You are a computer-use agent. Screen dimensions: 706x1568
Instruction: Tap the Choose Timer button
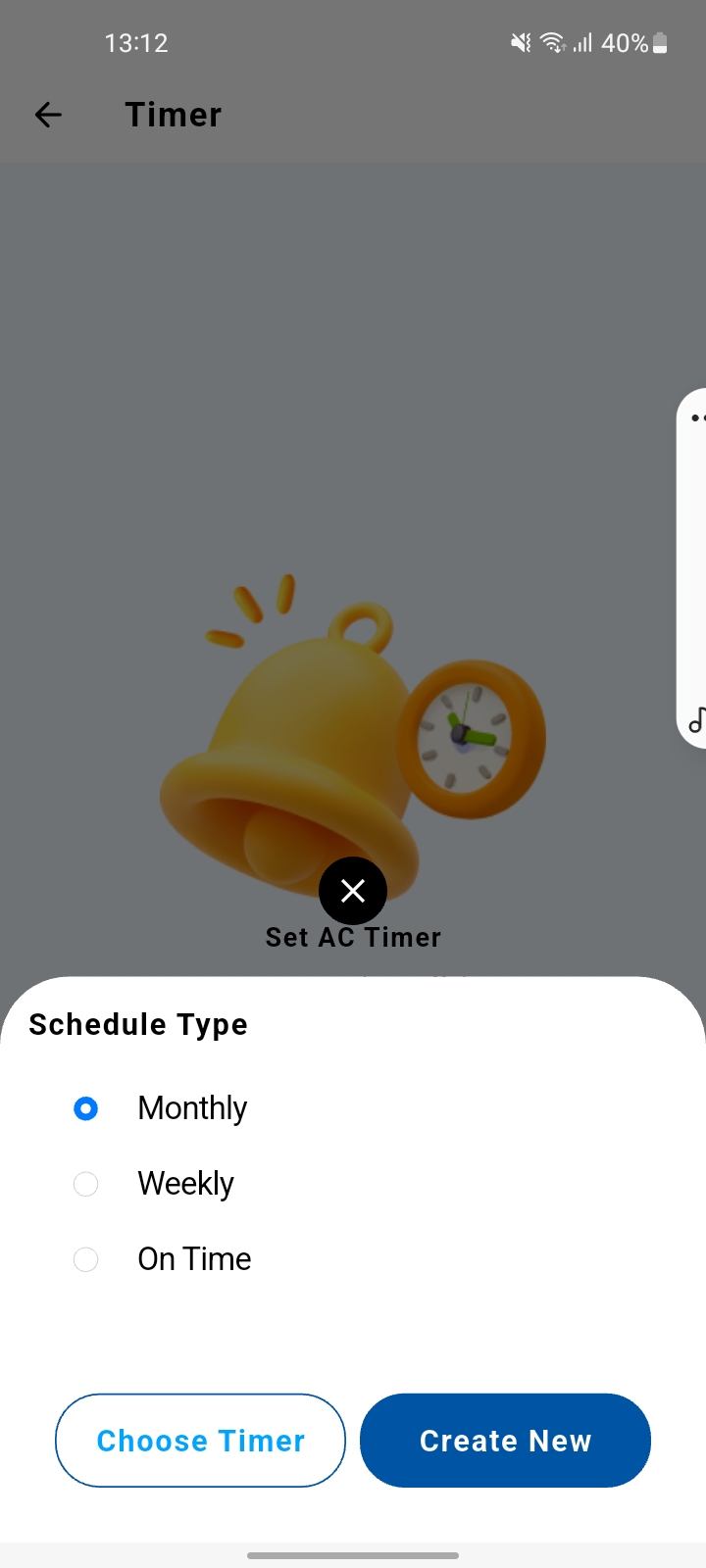[x=200, y=1441]
